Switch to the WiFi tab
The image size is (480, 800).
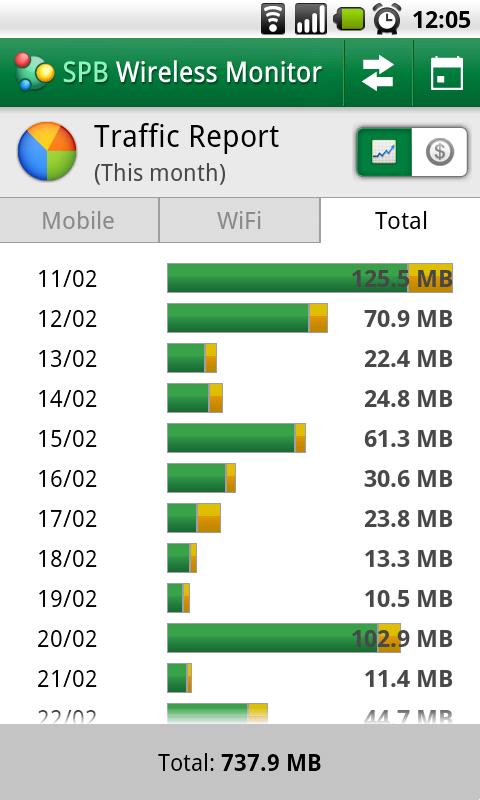[239, 220]
